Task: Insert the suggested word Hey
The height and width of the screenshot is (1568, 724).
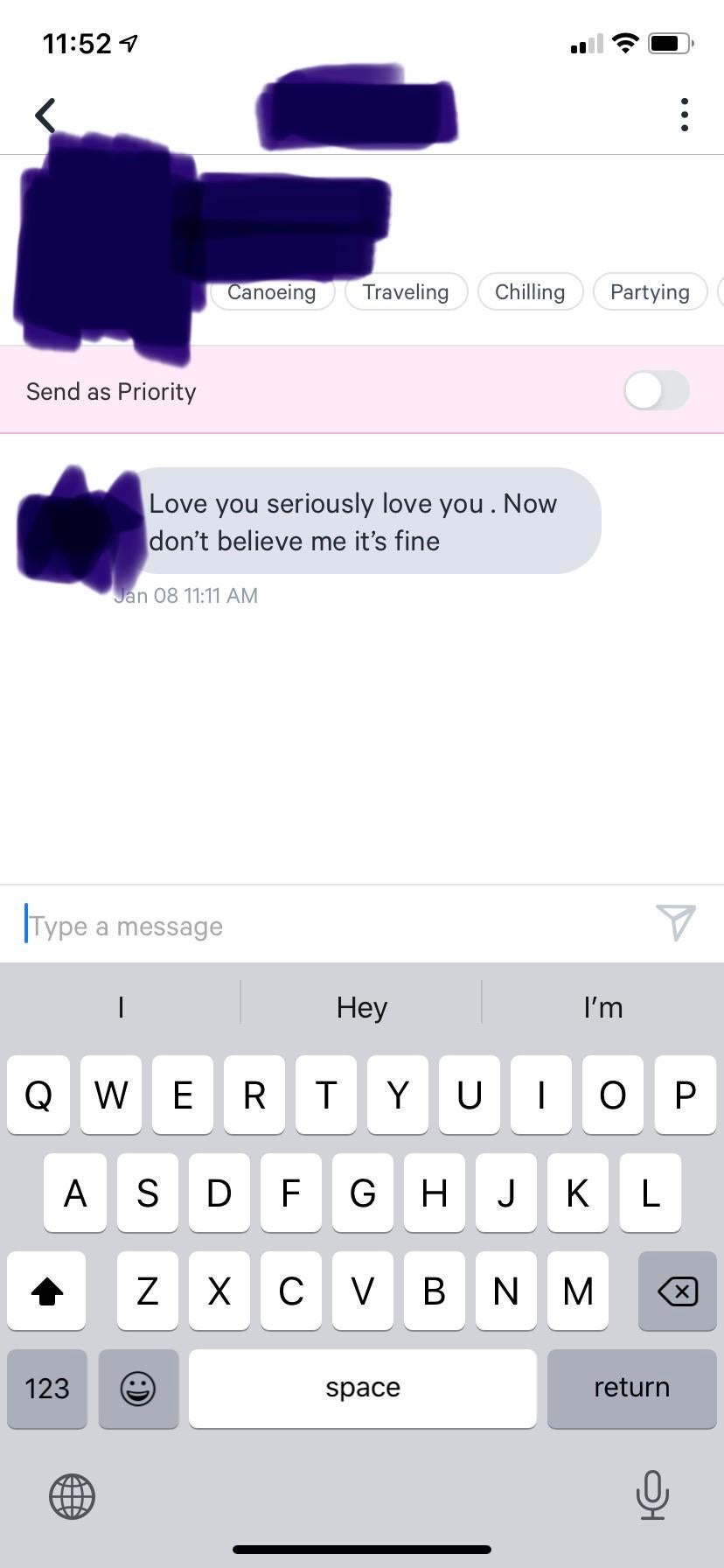Action: (361, 1007)
